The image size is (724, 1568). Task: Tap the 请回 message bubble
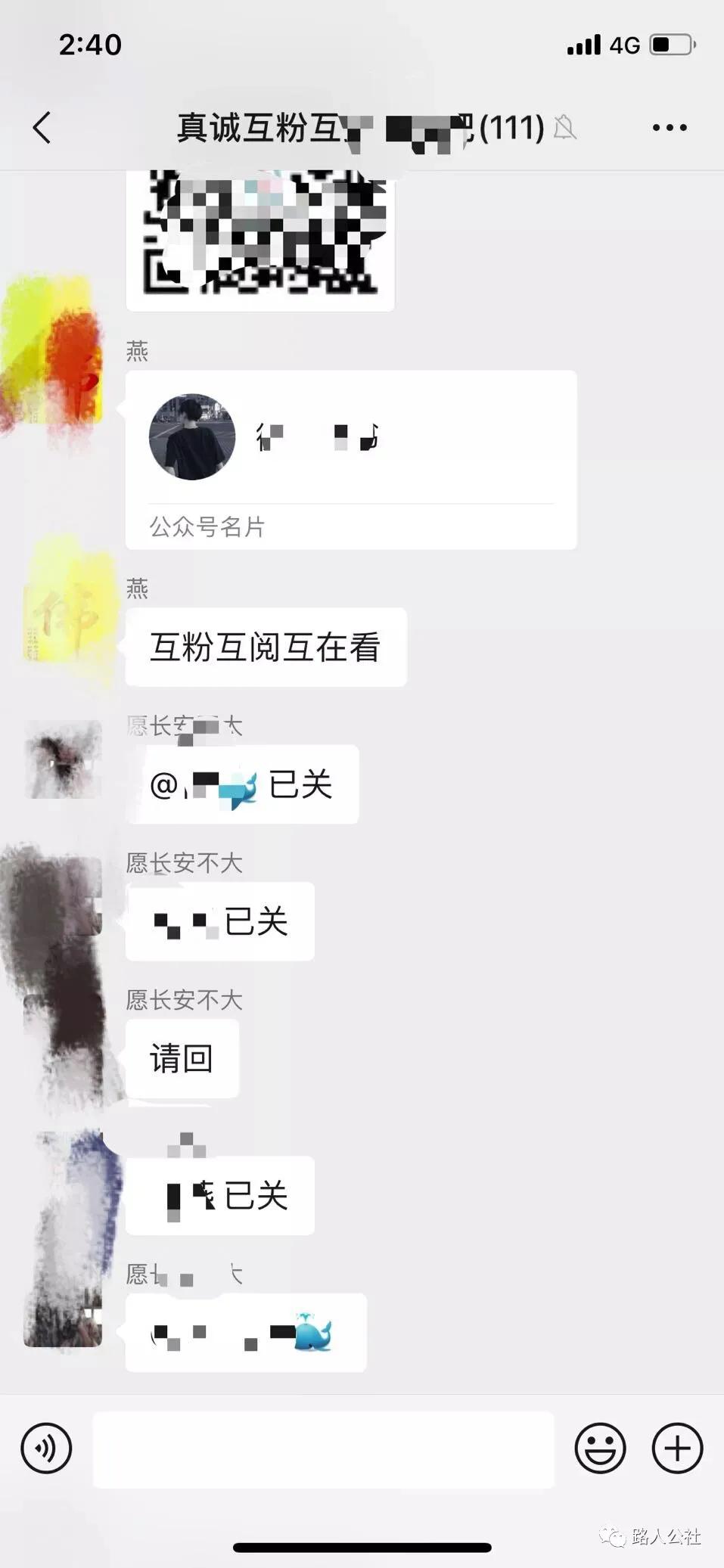(181, 1058)
